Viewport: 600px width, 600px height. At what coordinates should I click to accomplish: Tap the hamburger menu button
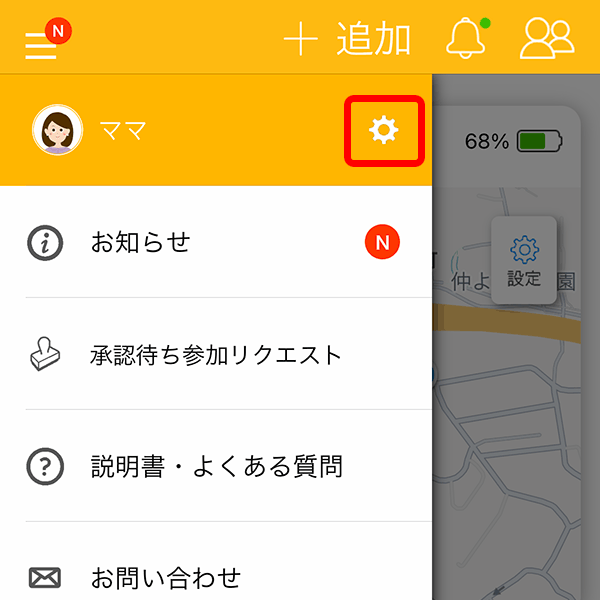coord(42,42)
